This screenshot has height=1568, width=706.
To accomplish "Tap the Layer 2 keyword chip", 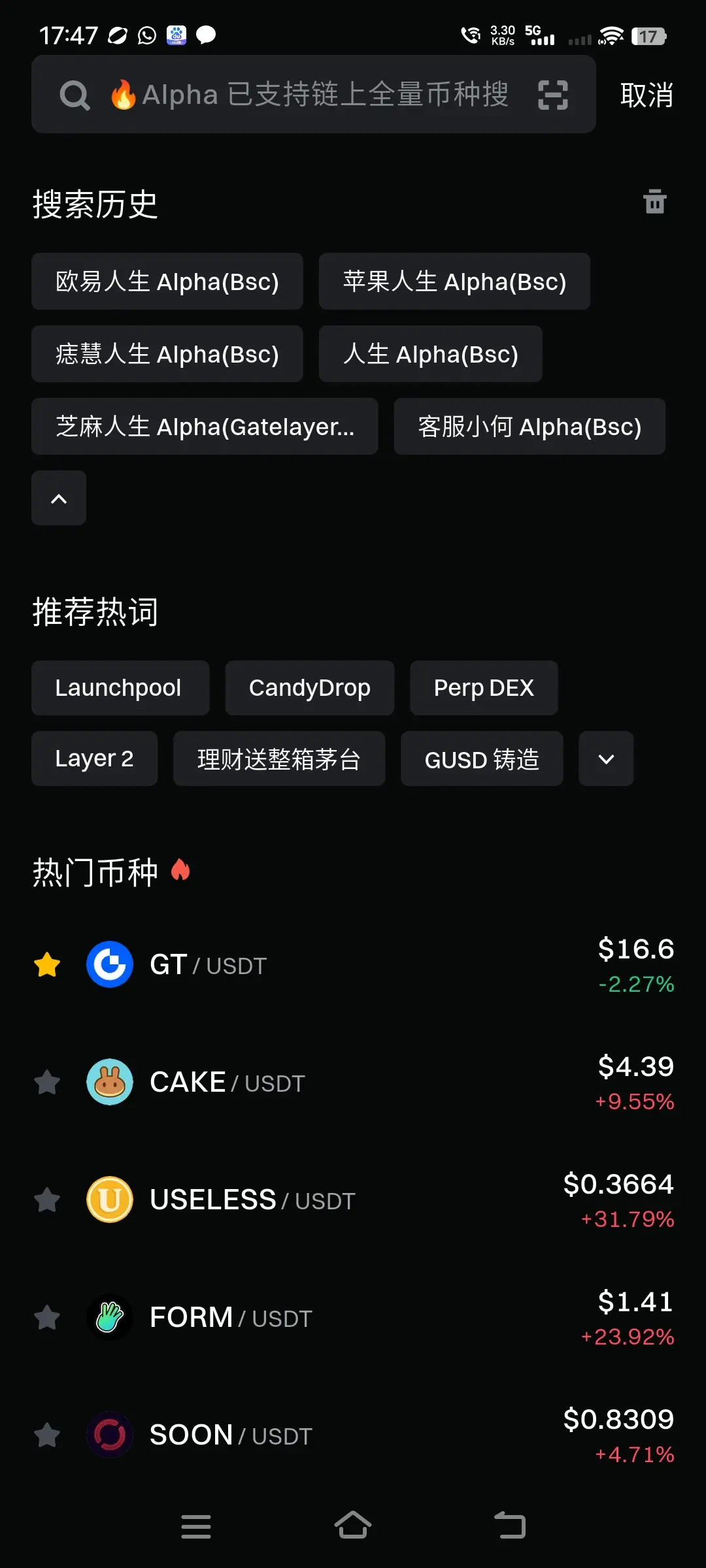I will [x=94, y=759].
